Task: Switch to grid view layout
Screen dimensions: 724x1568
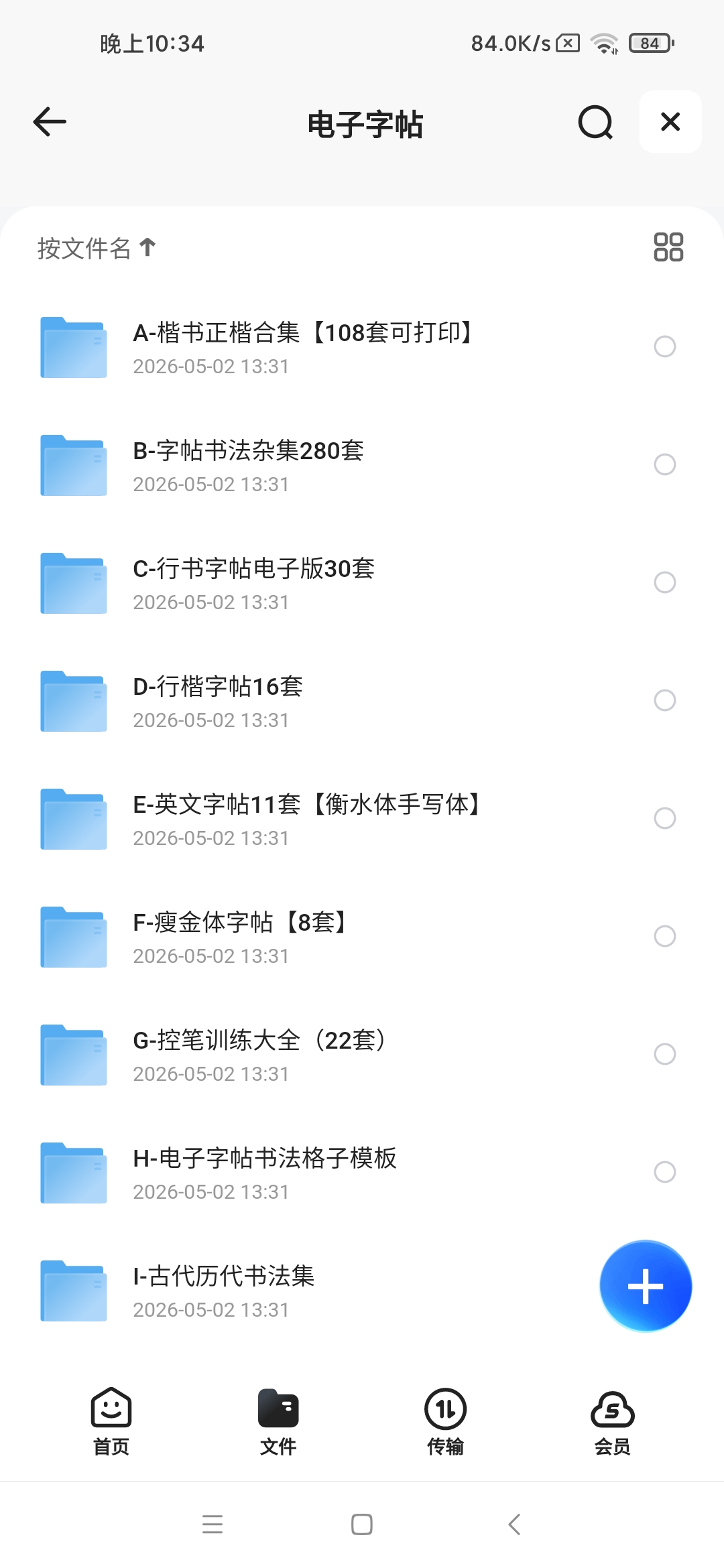Action: [668, 247]
